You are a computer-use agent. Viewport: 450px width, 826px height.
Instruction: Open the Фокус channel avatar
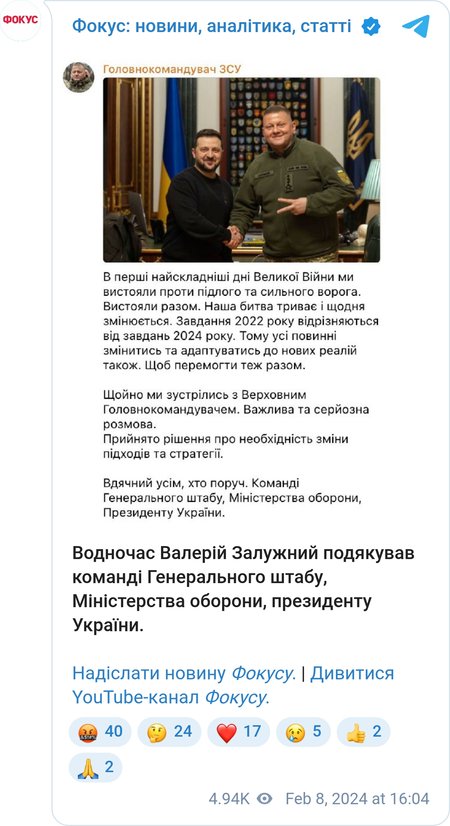(20, 20)
